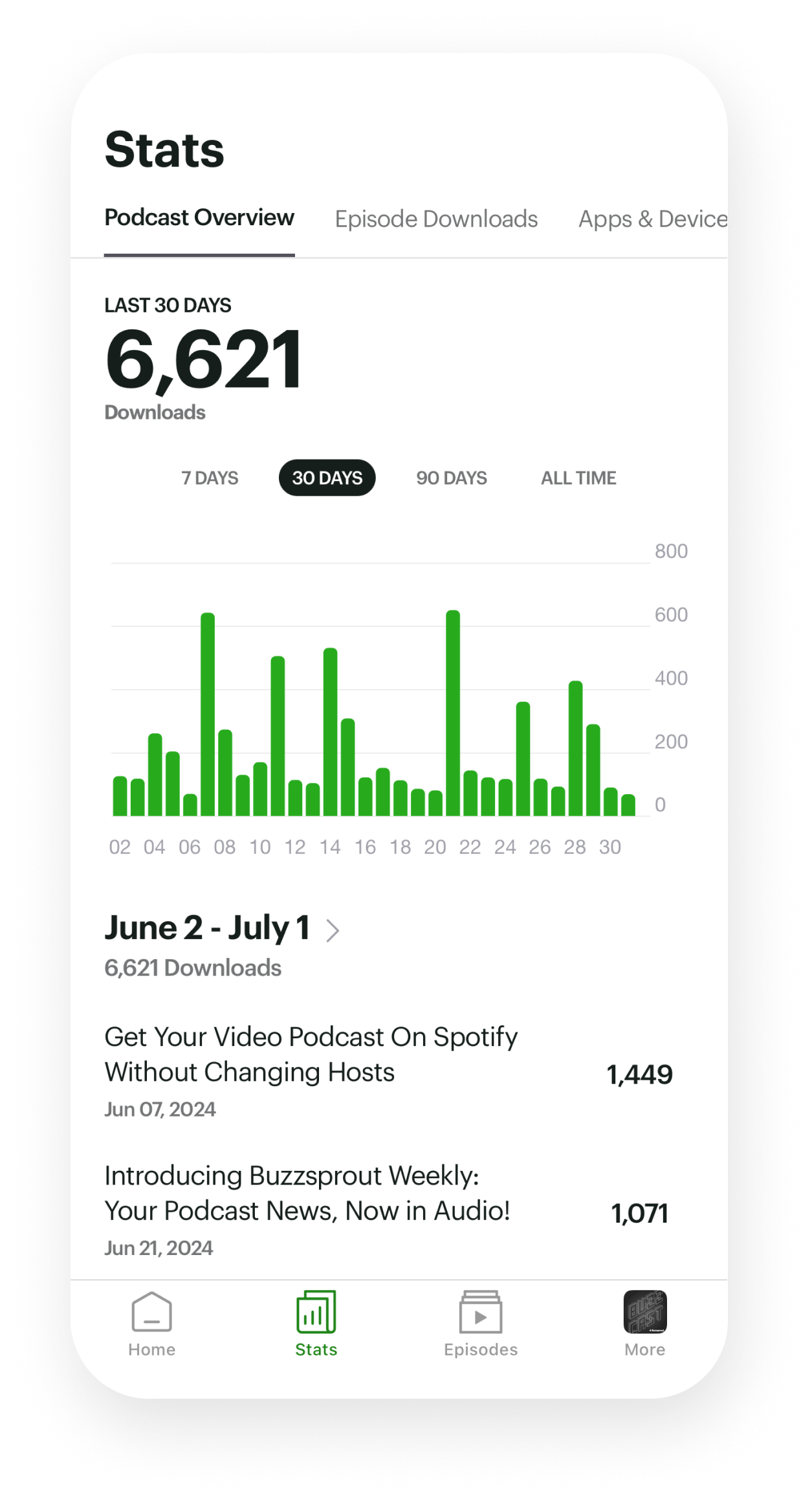Enable the ALL TIME downloads view
This screenshot has width=812, height=1501.
(x=578, y=478)
